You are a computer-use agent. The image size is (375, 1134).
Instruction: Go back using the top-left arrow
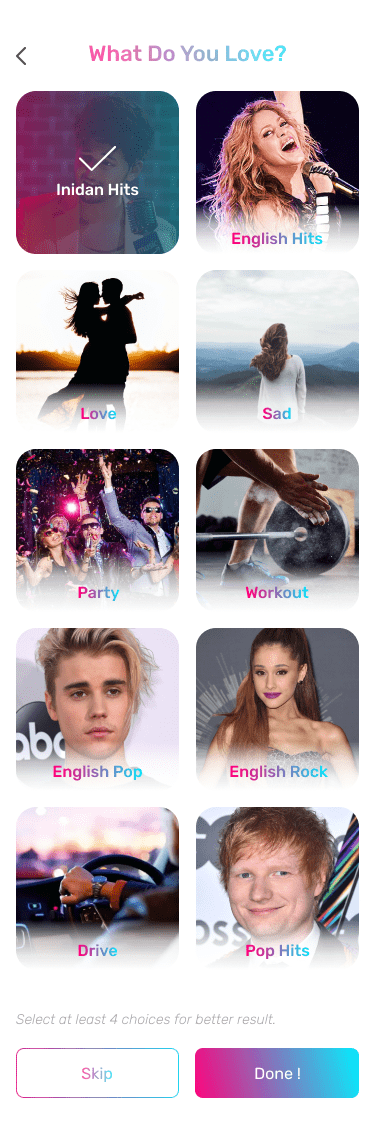[22, 56]
